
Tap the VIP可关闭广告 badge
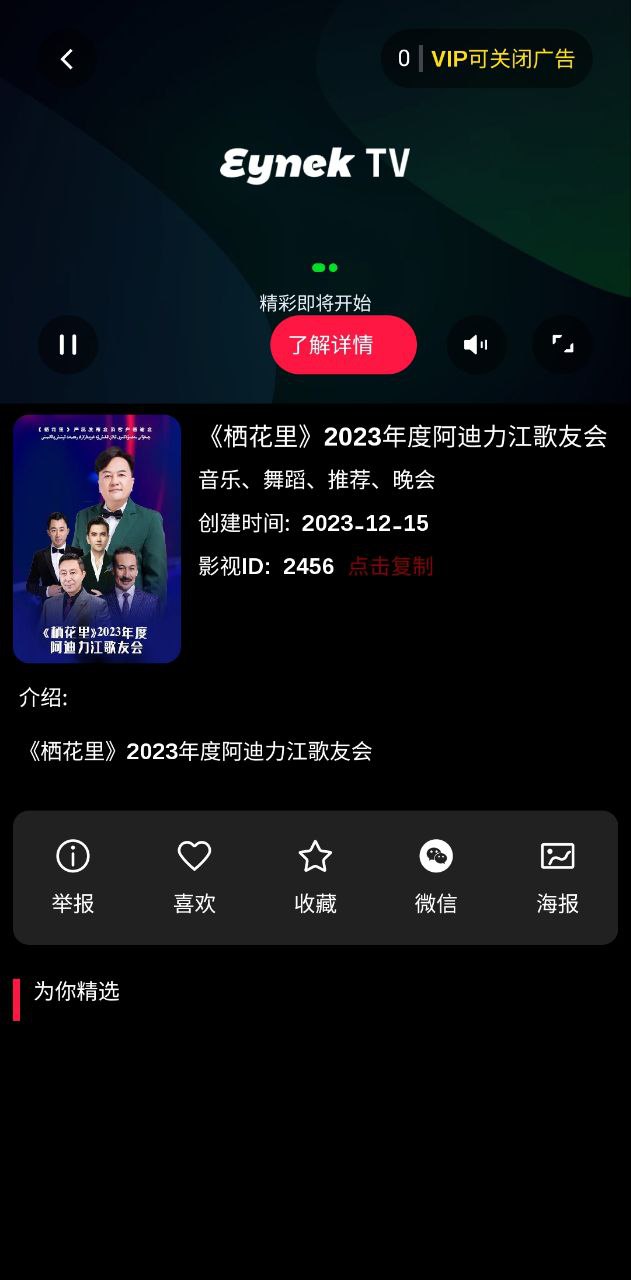(502, 59)
